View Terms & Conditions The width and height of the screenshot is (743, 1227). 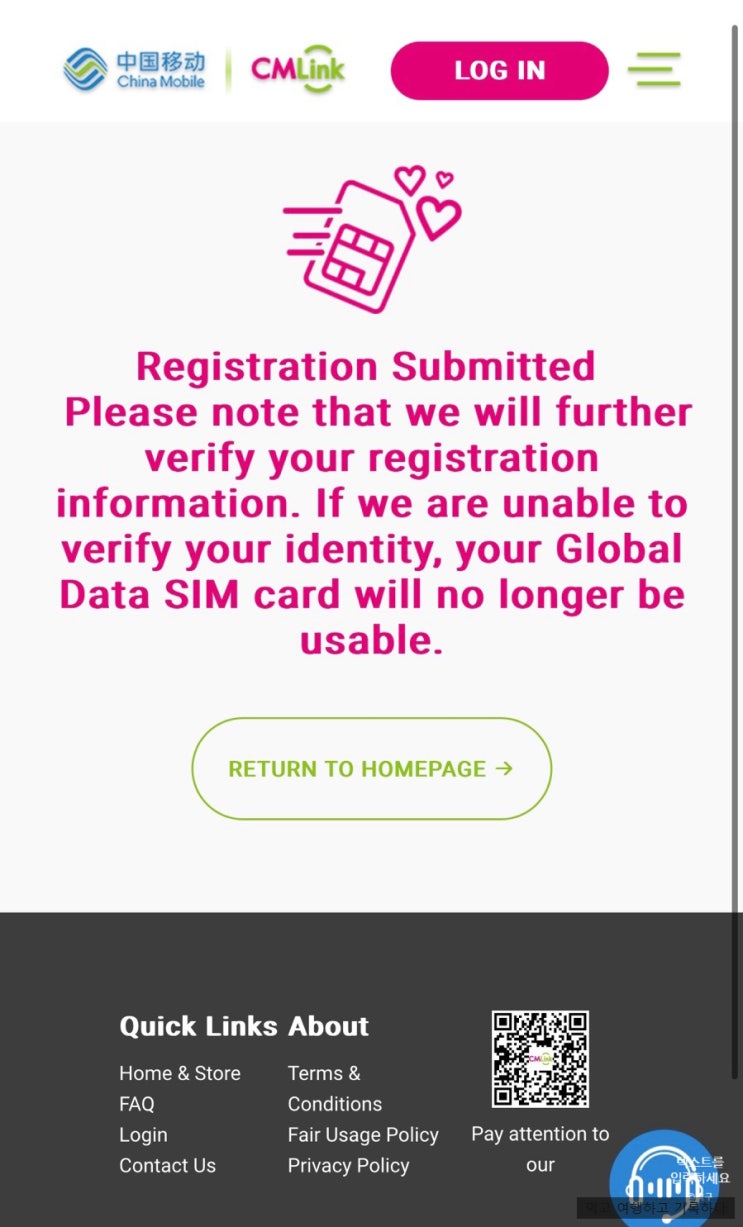coord(335,1088)
